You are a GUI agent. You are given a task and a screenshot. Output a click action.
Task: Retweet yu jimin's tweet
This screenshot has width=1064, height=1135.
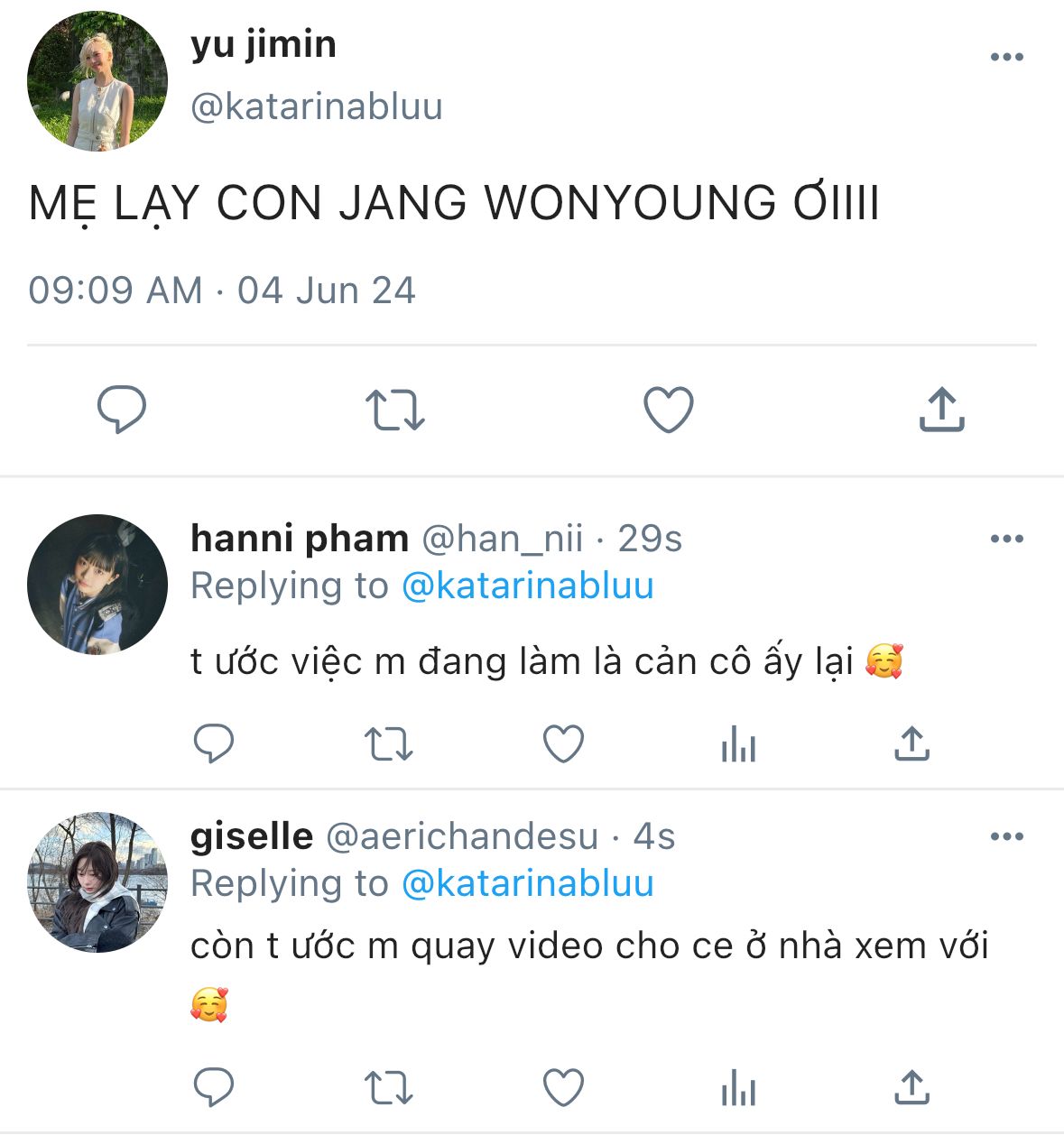[394, 410]
